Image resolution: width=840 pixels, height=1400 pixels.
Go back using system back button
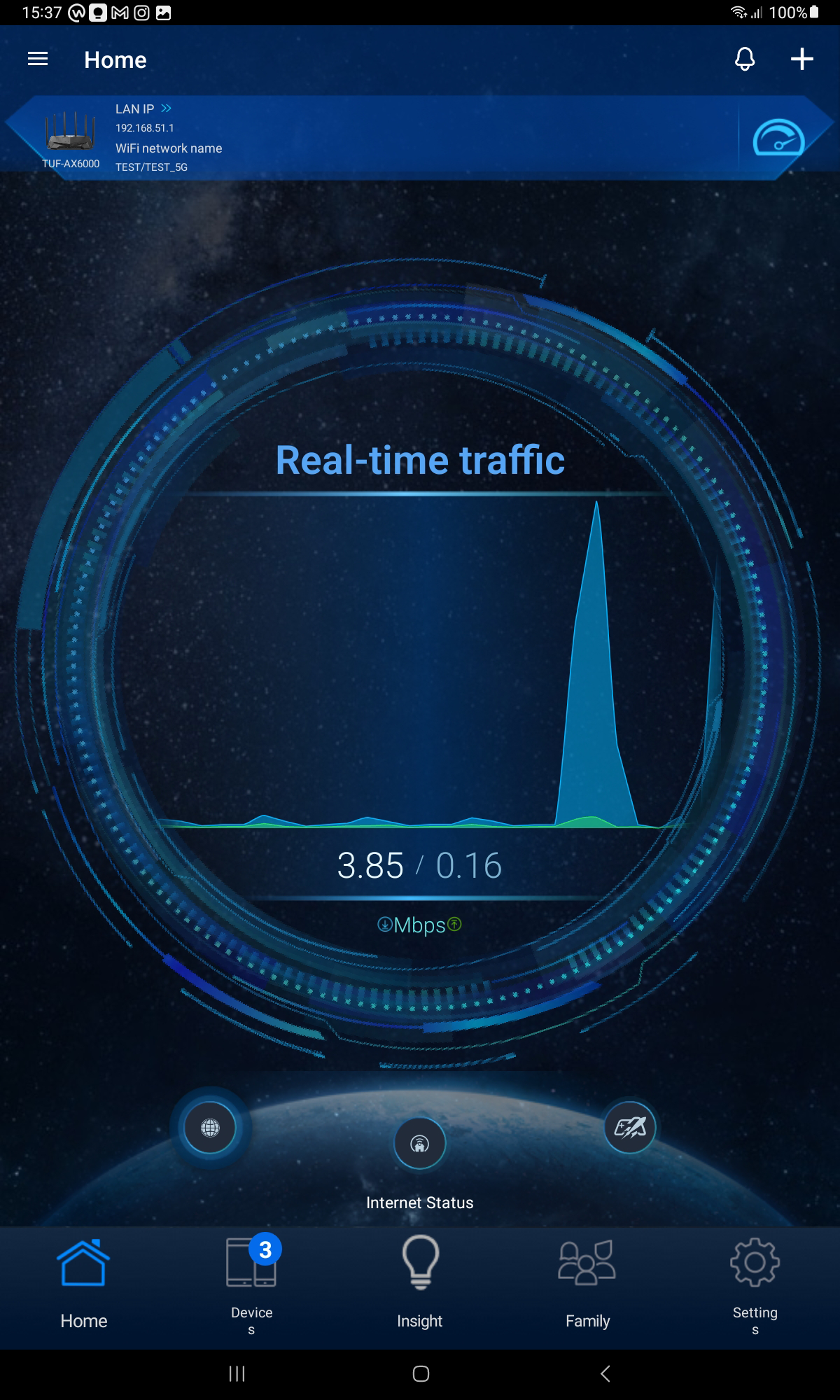coord(605,1373)
